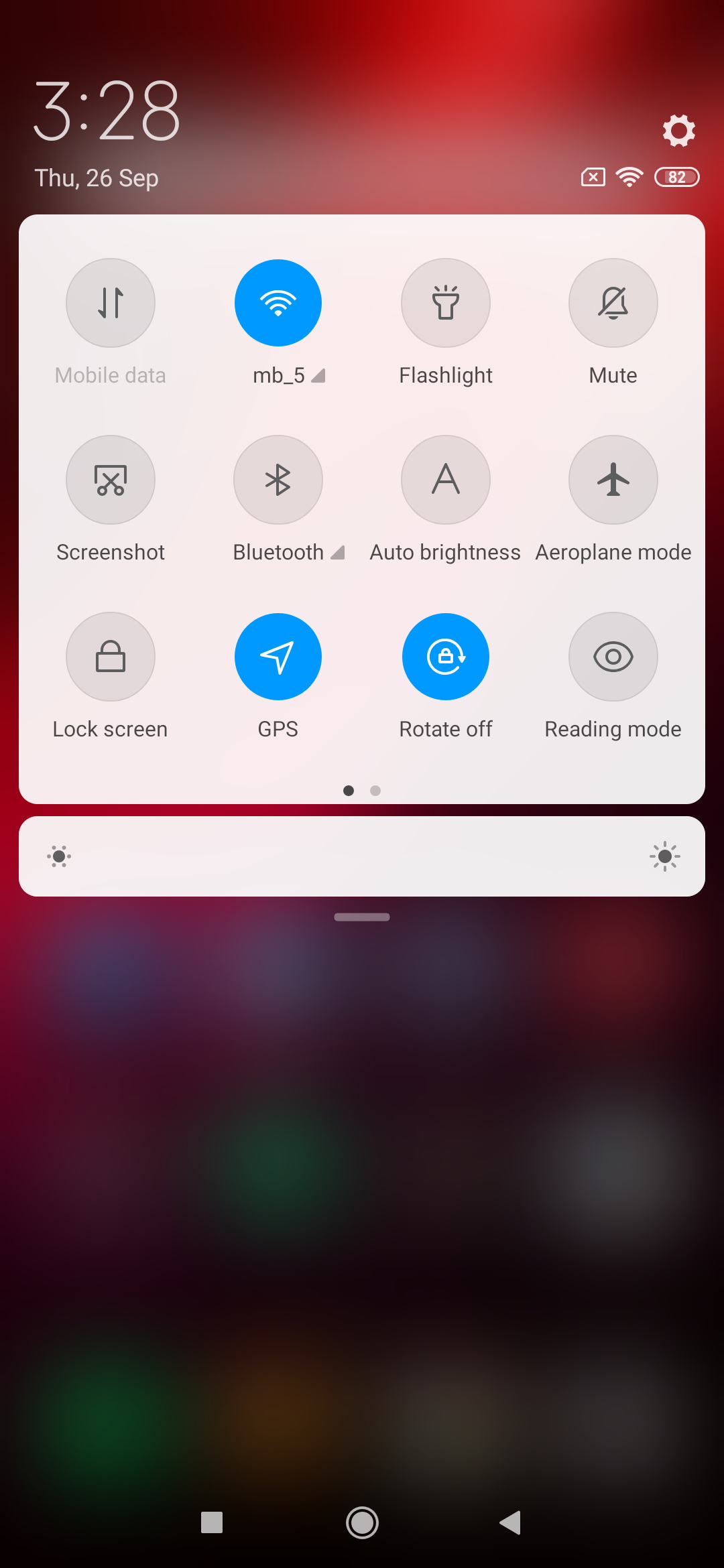Turn off the mb_5 Wi-Fi toggle
The height and width of the screenshot is (1568, 724).
tap(278, 303)
